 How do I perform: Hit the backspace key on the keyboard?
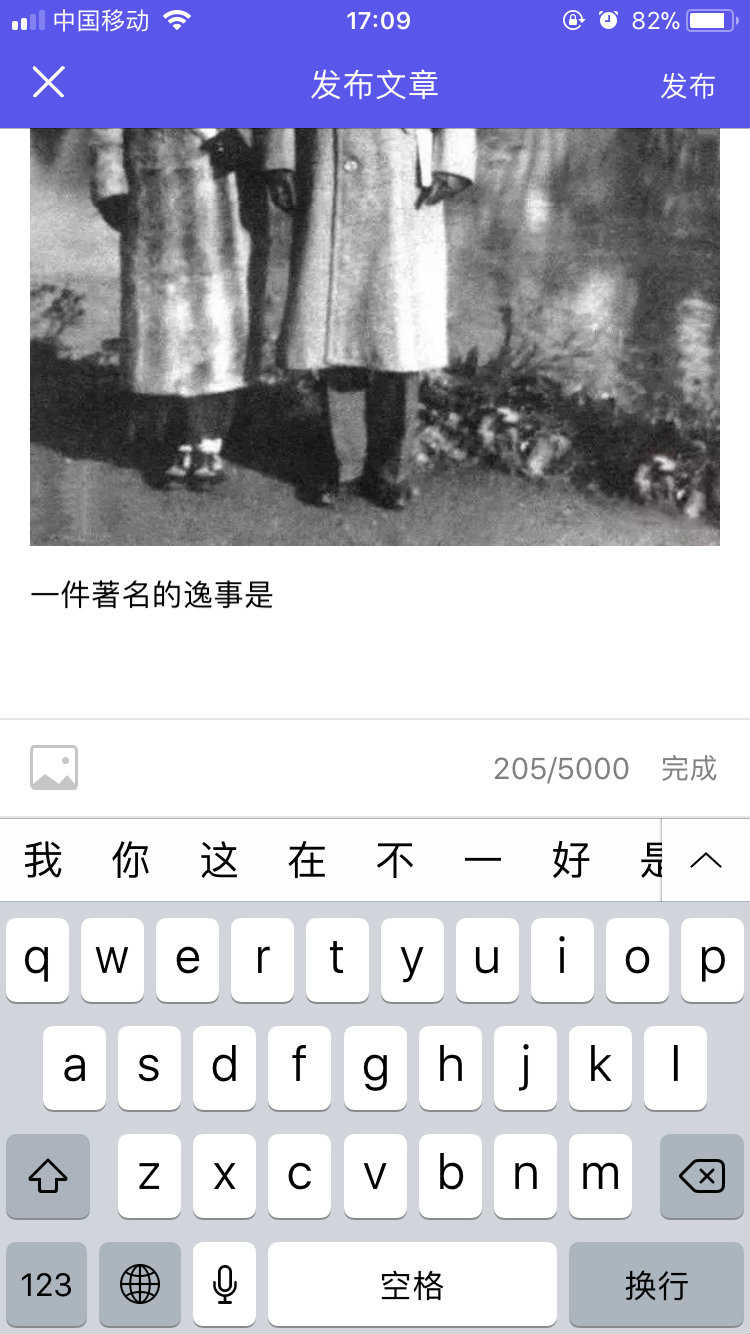[702, 1176]
